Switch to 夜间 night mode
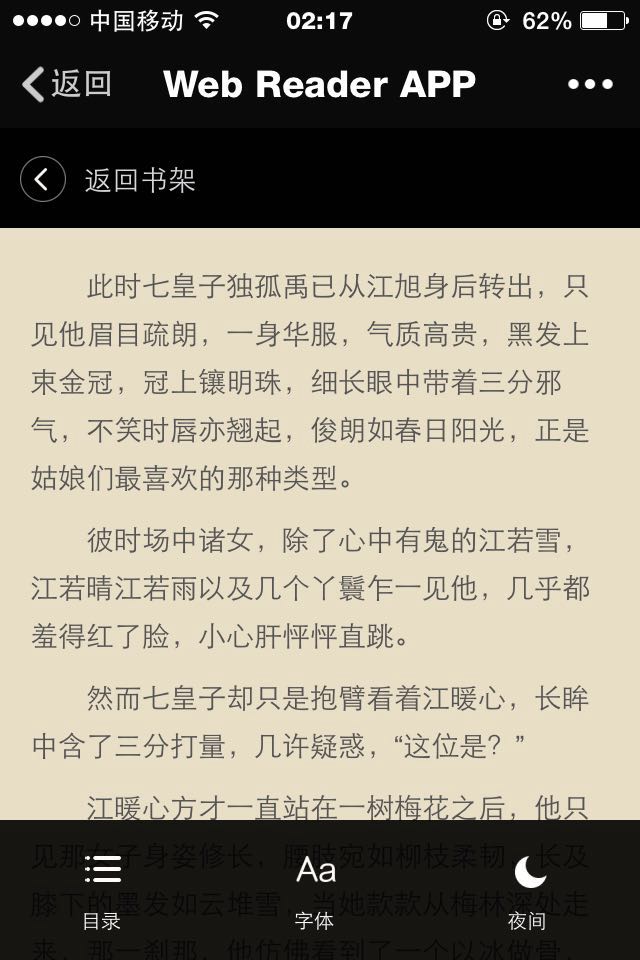This screenshot has width=640, height=960. point(528,888)
